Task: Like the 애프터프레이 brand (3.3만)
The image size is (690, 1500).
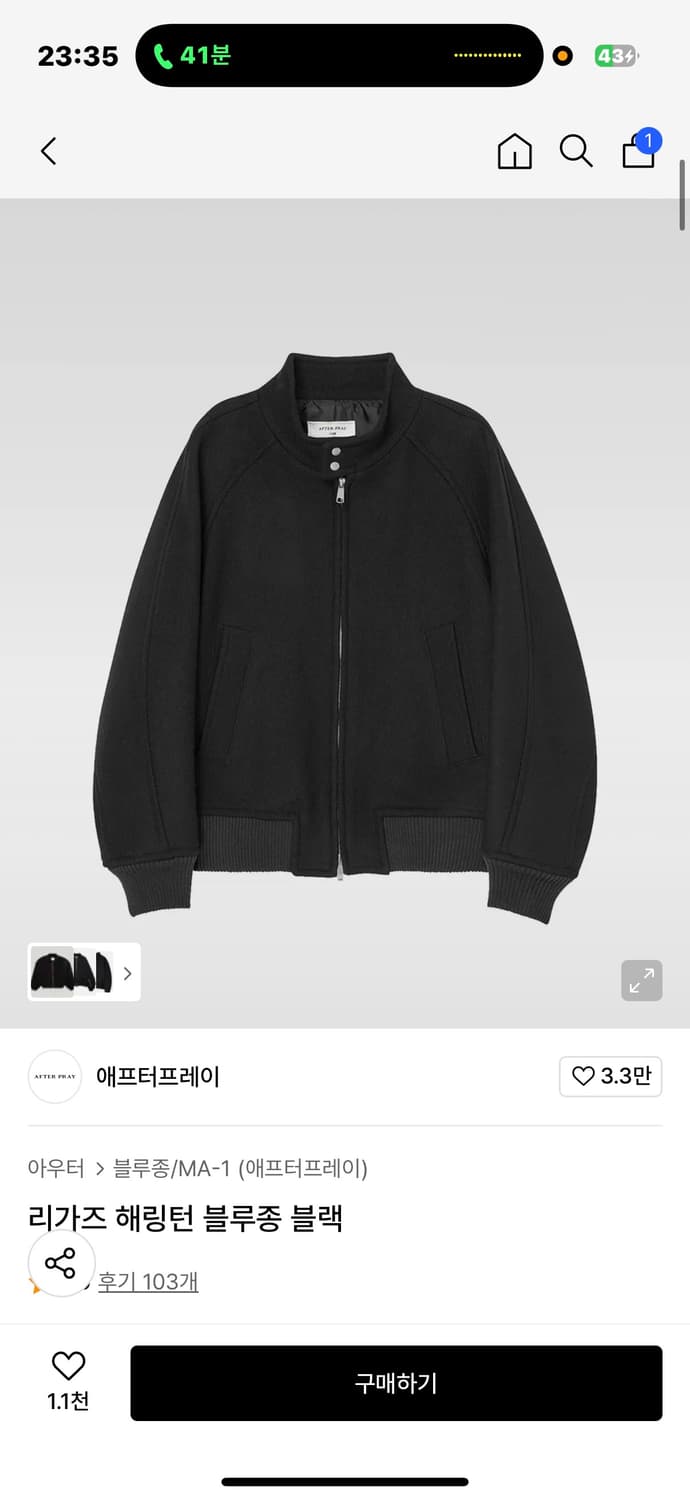Action: click(x=610, y=1076)
